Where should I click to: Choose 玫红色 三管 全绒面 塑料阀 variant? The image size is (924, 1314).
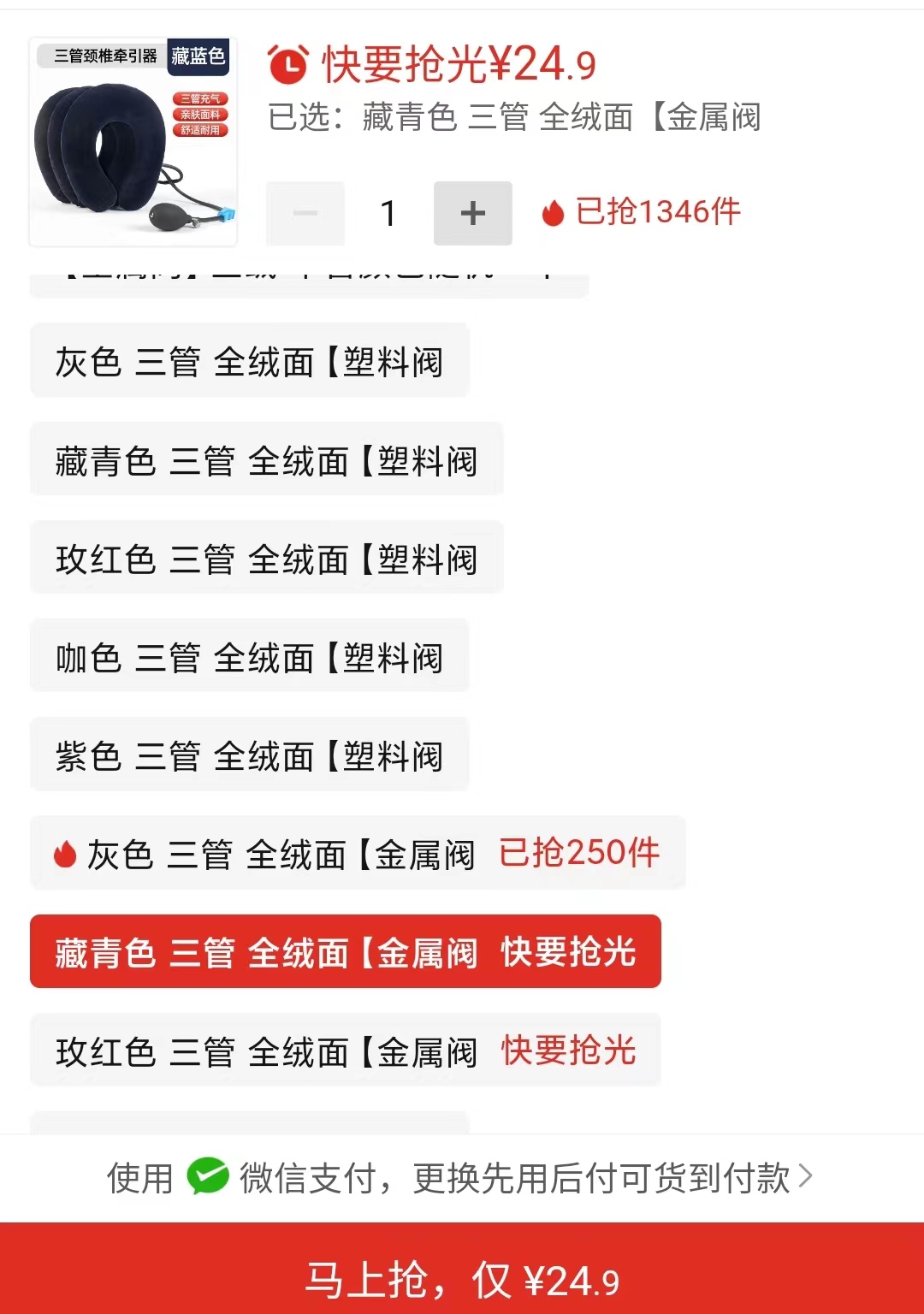(x=266, y=559)
